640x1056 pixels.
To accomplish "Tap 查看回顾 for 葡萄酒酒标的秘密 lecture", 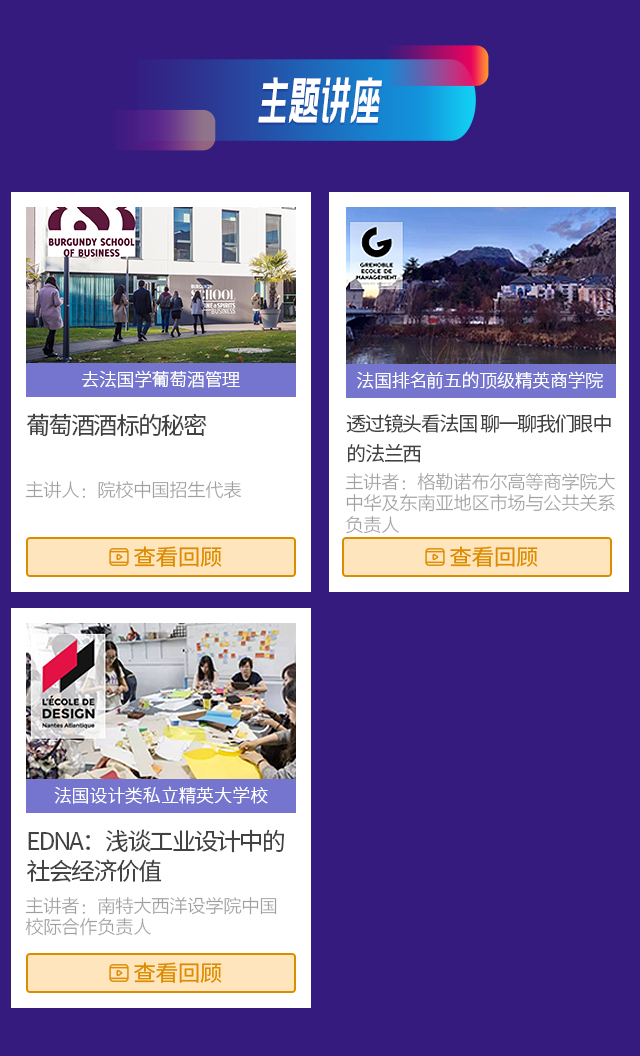I will coord(161,557).
